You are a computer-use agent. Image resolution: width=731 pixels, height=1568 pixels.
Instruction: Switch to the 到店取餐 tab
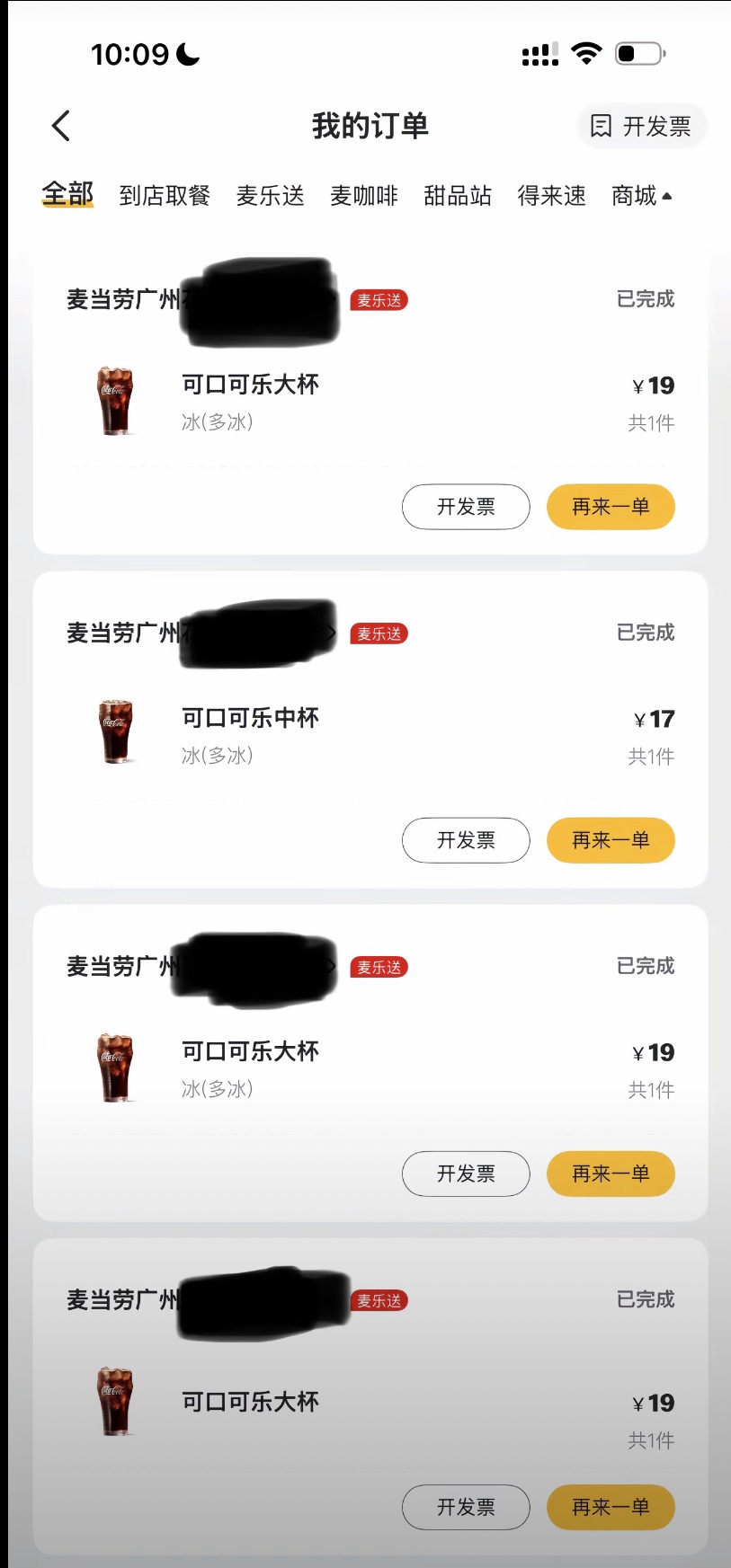(165, 195)
